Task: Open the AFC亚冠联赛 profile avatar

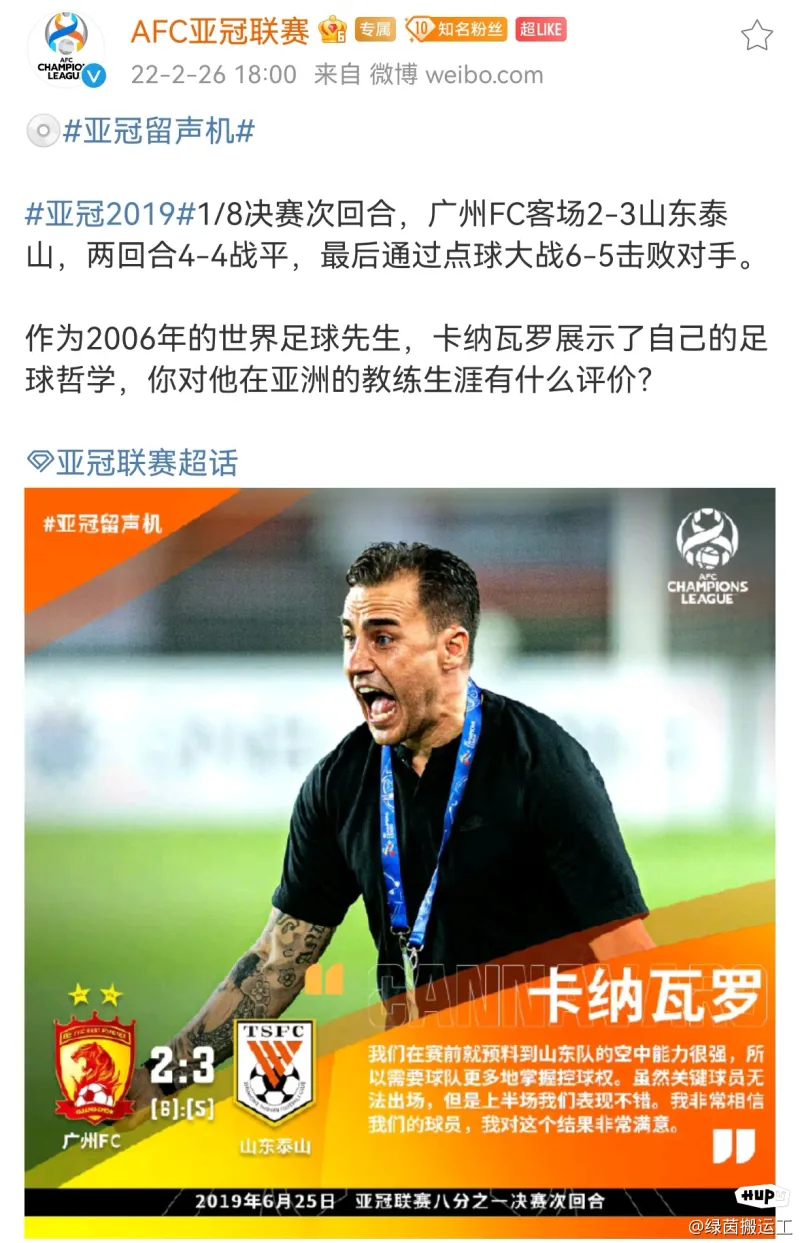Action: click(65, 48)
